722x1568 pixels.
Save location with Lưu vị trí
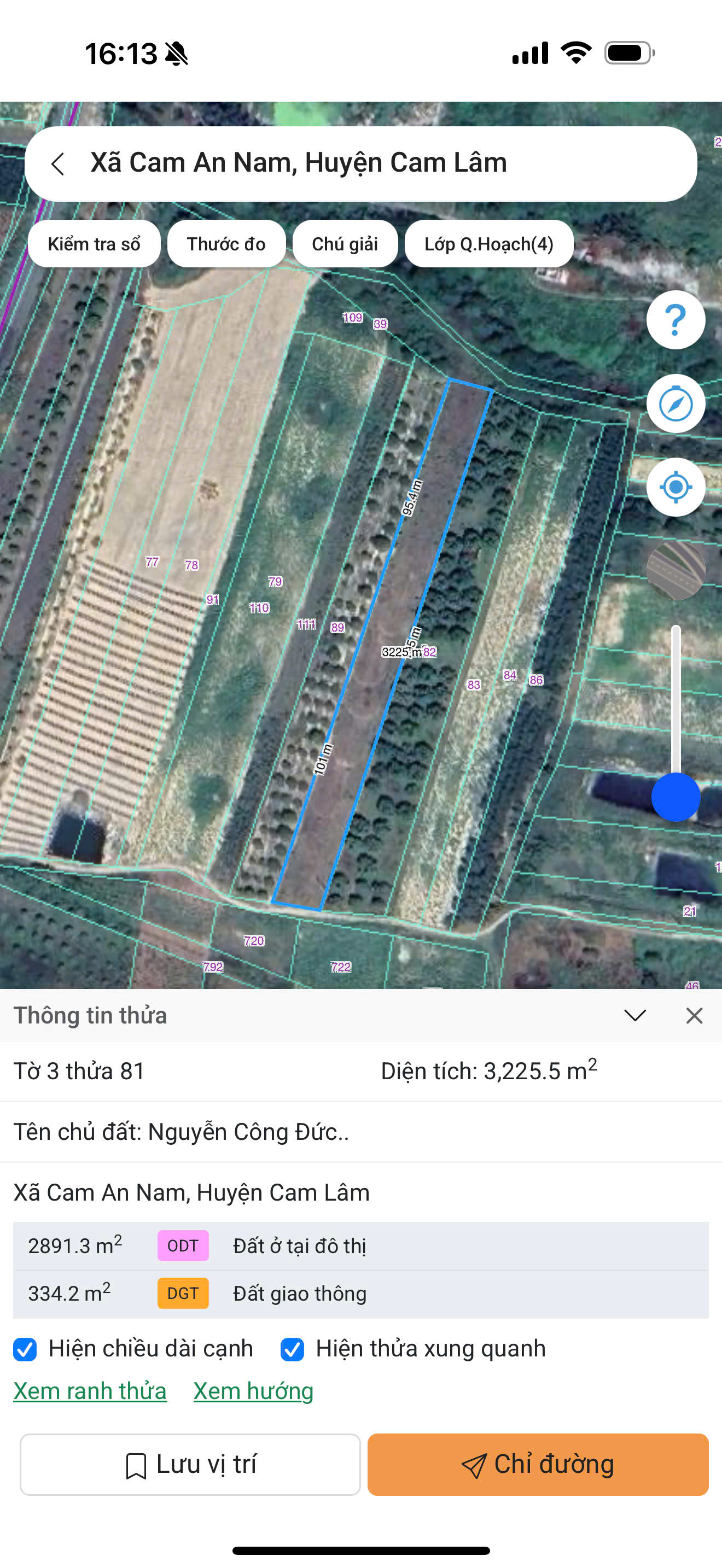click(190, 1465)
